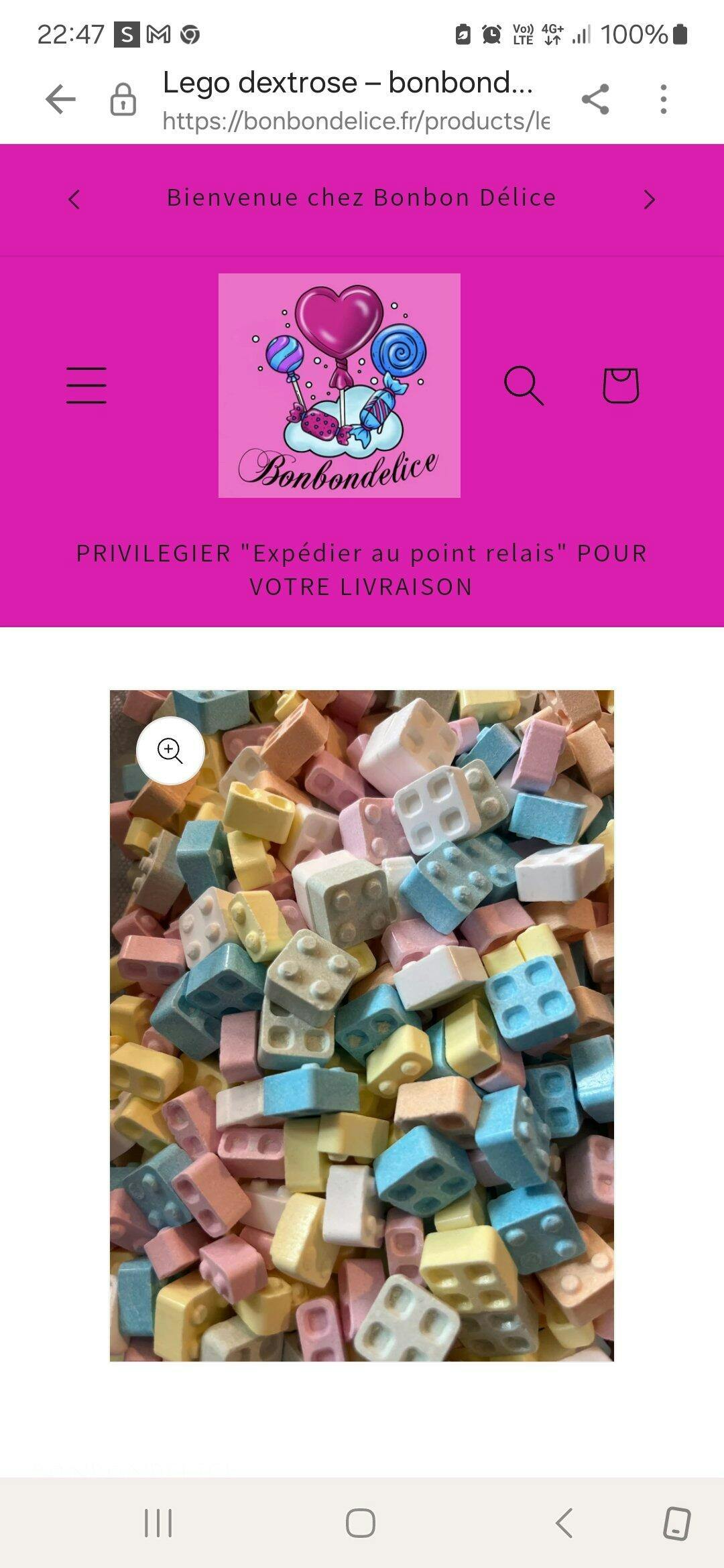Show next announcement in banner

(649, 199)
